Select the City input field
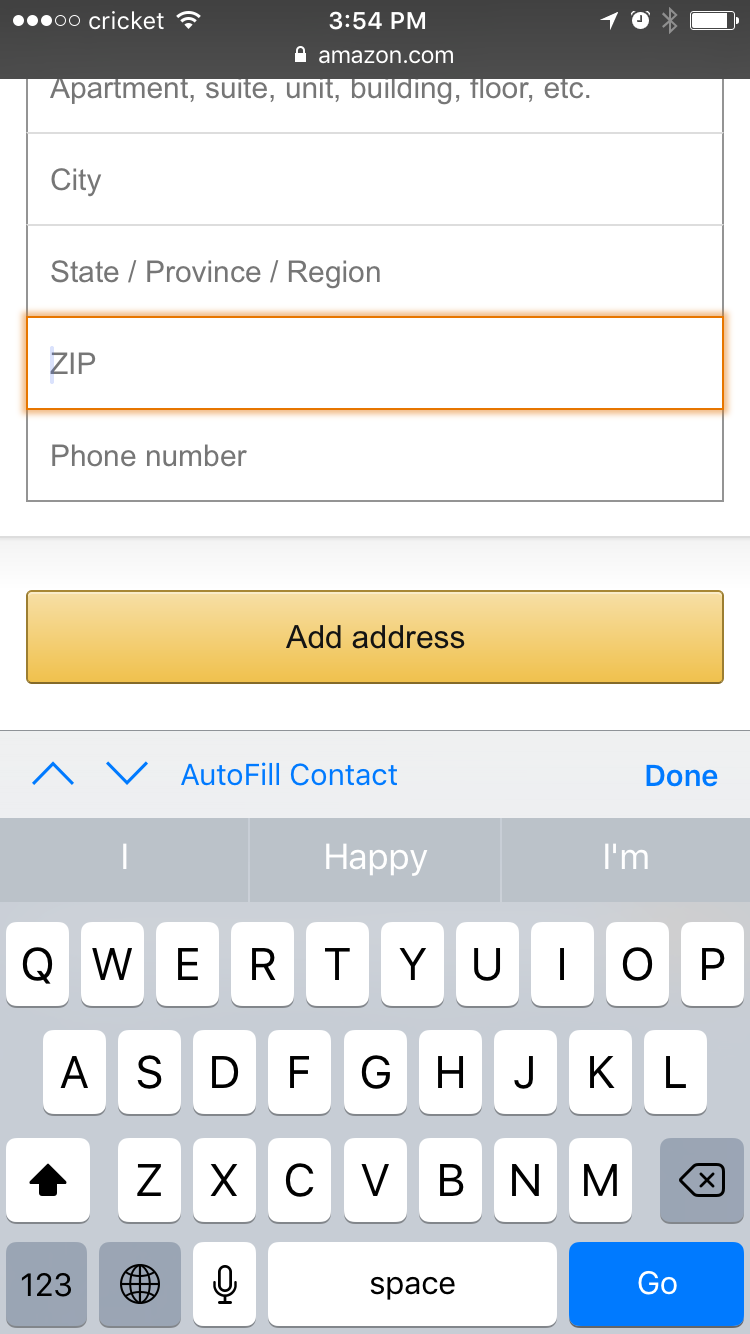 375,179
